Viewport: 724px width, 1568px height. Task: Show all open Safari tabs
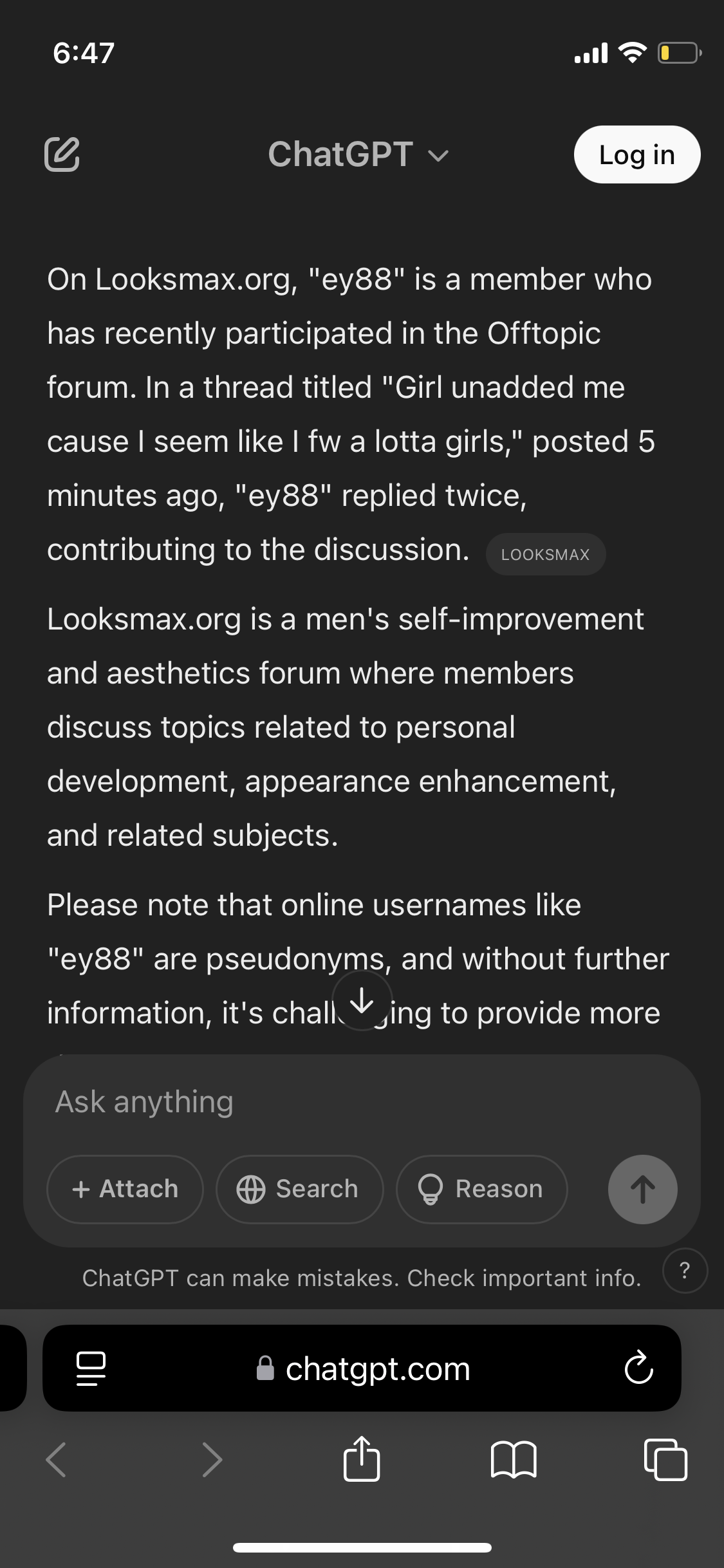665,1459
